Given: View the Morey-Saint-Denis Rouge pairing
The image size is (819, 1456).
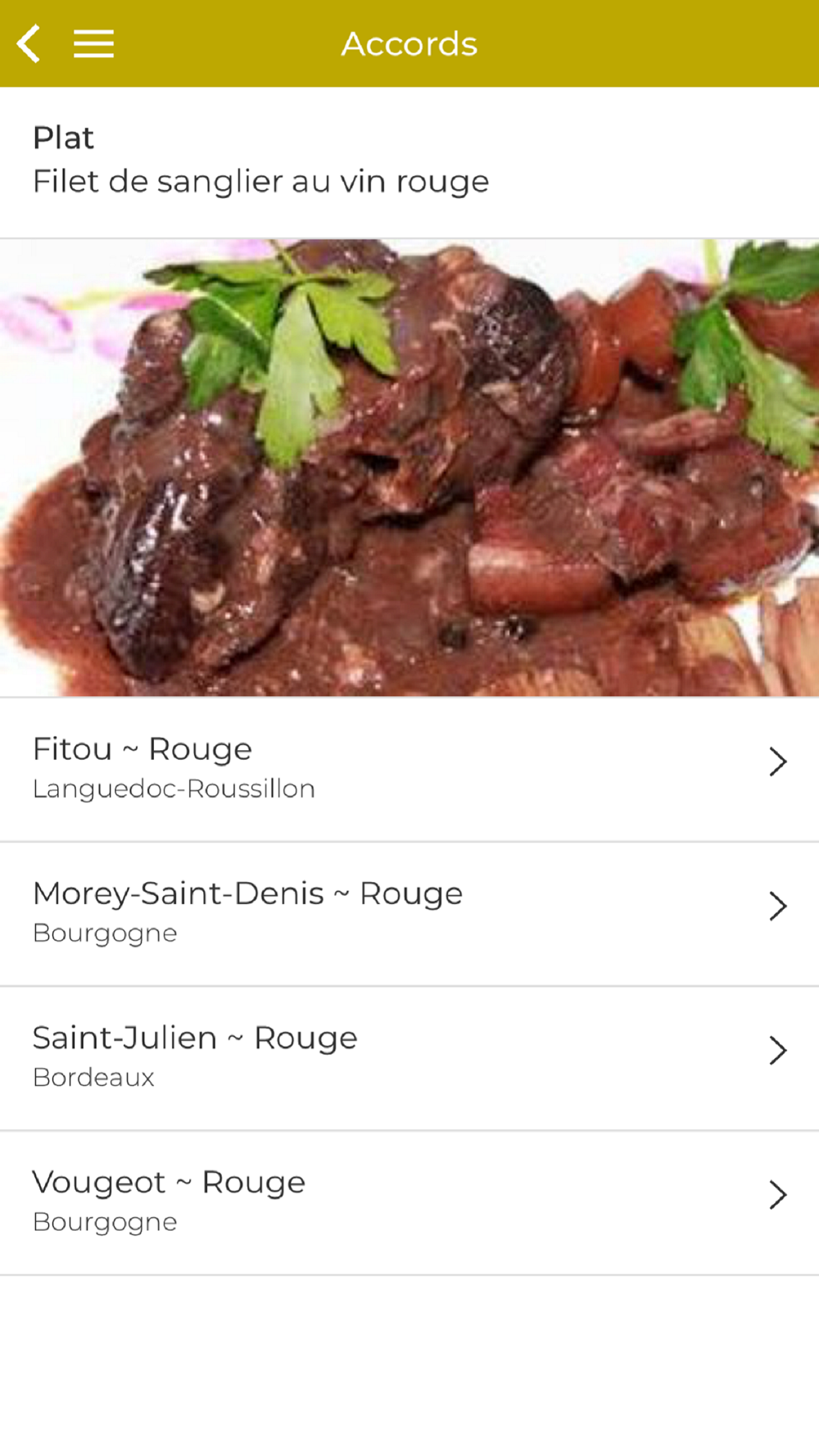Looking at the screenshot, I should pyautogui.click(x=409, y=911).
